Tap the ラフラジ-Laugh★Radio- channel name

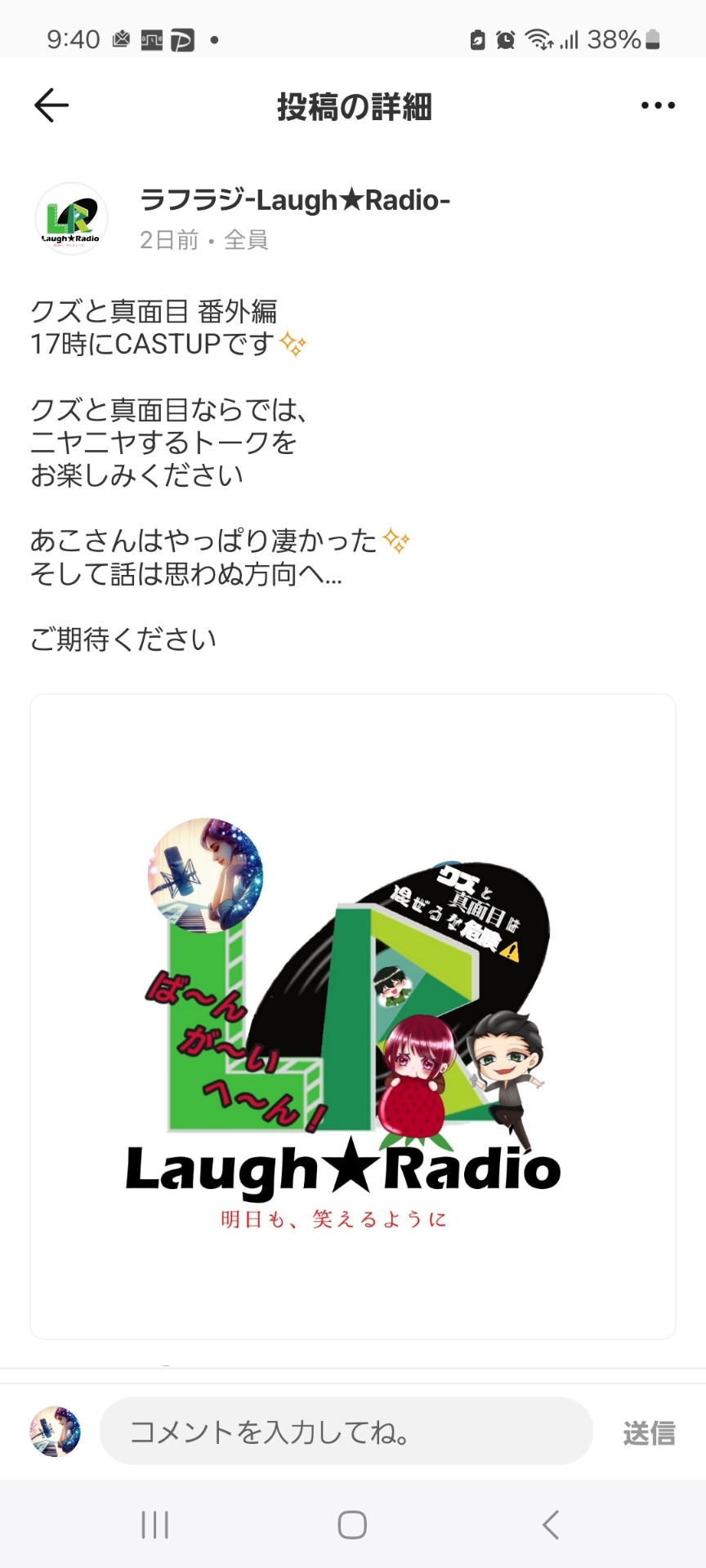pyautogui.click(x=295, y=200)
